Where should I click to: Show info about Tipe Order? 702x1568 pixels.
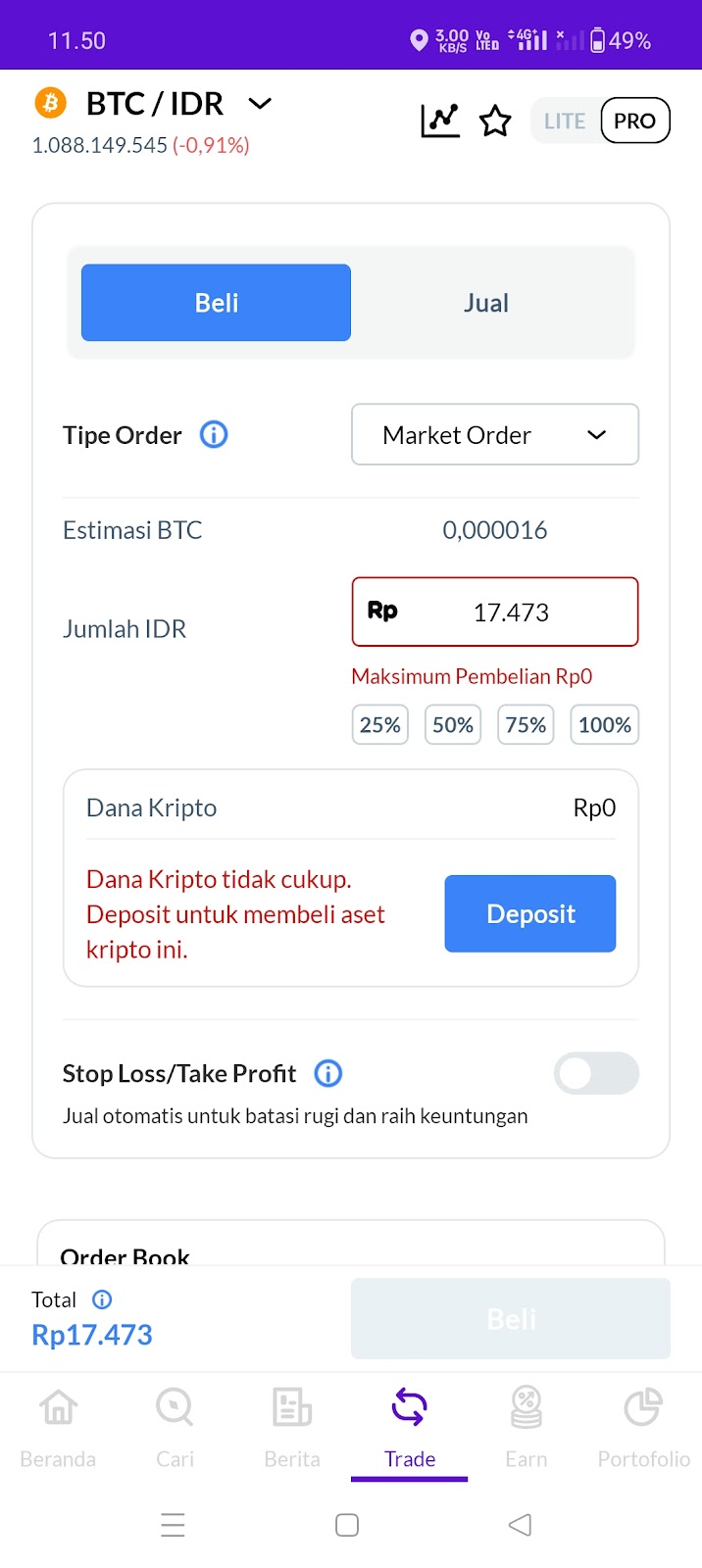pos(214,434)
